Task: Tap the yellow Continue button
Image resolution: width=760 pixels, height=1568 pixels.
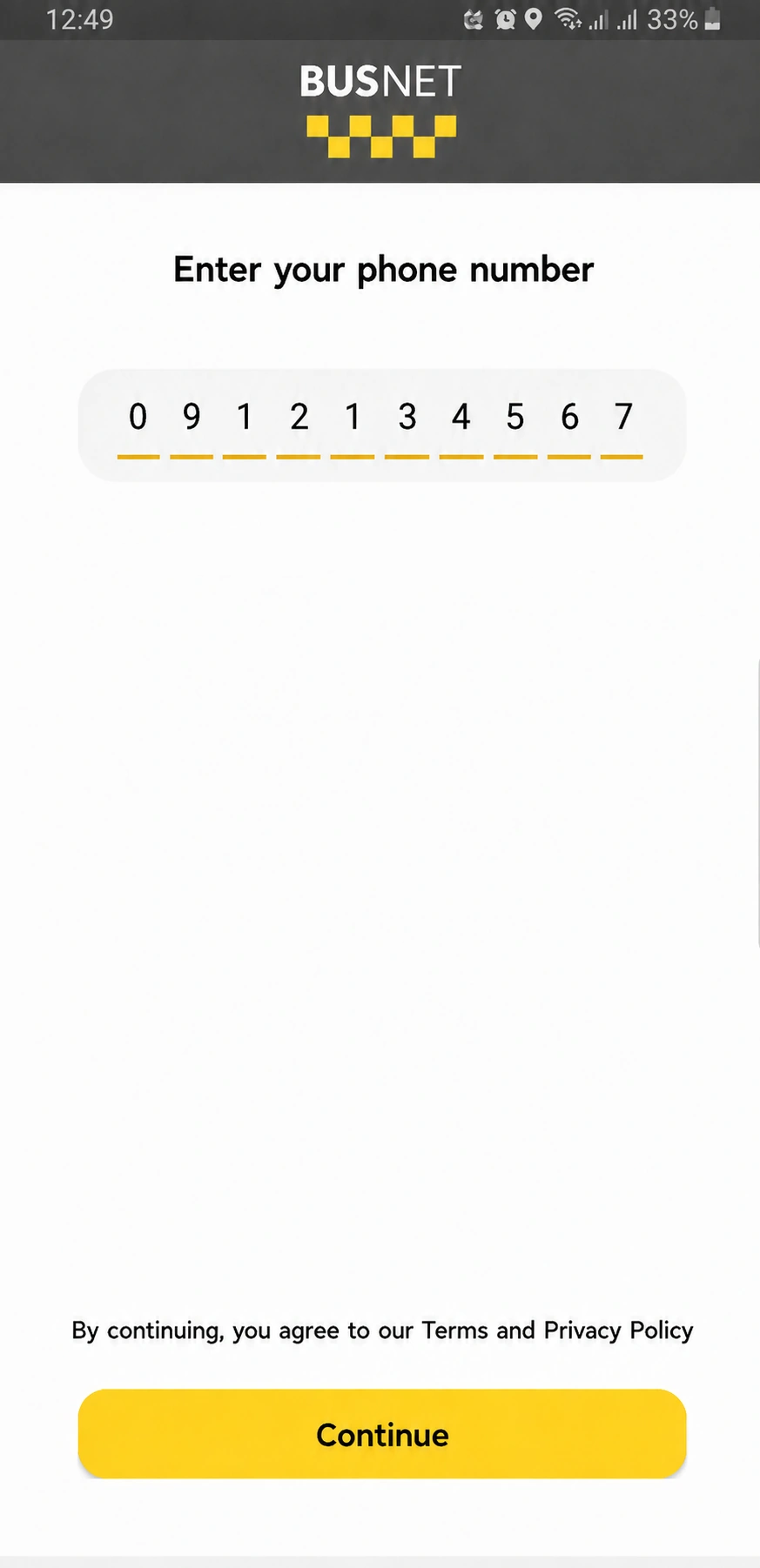Action: (382, 1434)
